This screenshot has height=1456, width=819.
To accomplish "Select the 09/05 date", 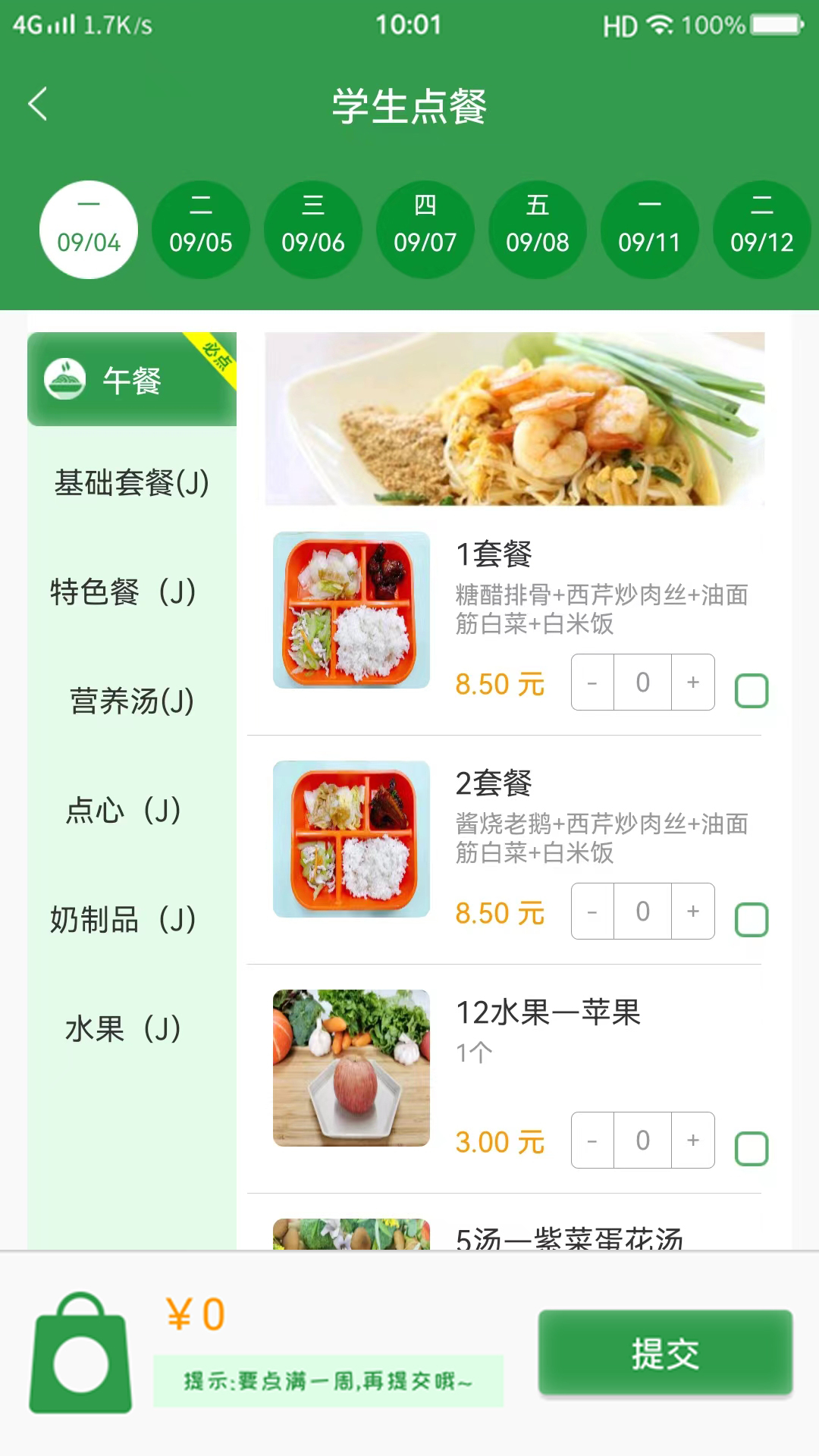I will (201, 229).
